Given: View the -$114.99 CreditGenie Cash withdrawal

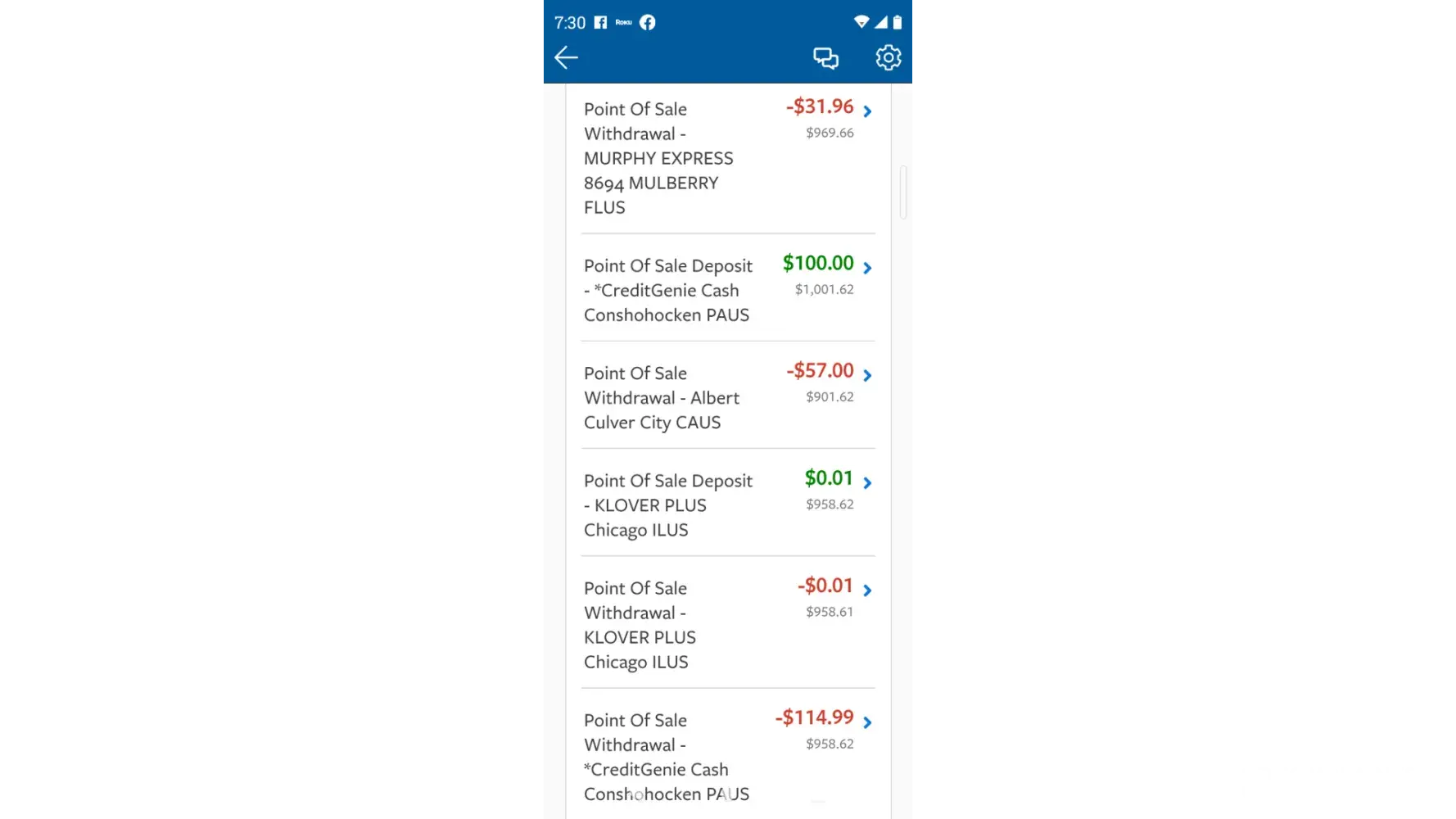Looking at the screenshot, I should [727, 755].
